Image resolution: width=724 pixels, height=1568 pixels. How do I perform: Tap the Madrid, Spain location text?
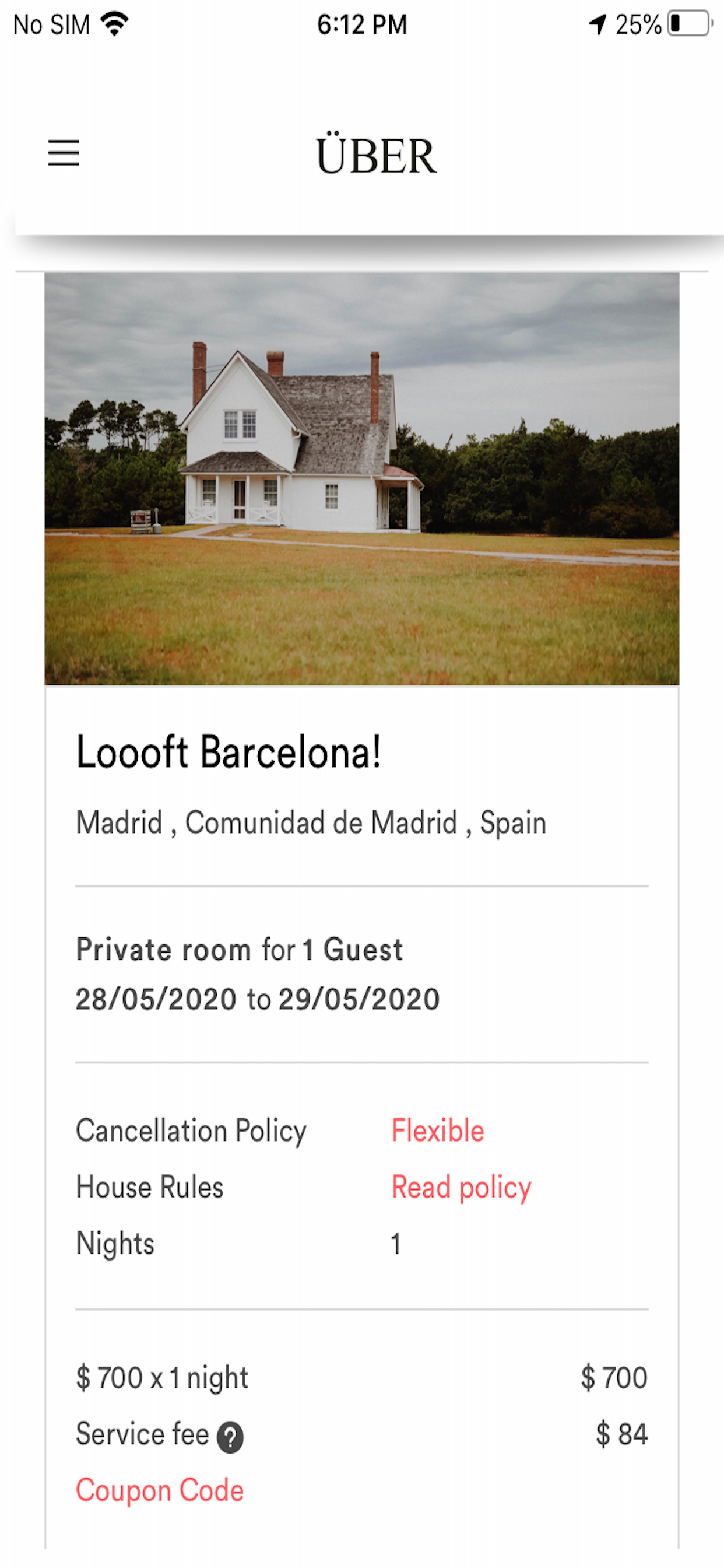click(310, 822)
